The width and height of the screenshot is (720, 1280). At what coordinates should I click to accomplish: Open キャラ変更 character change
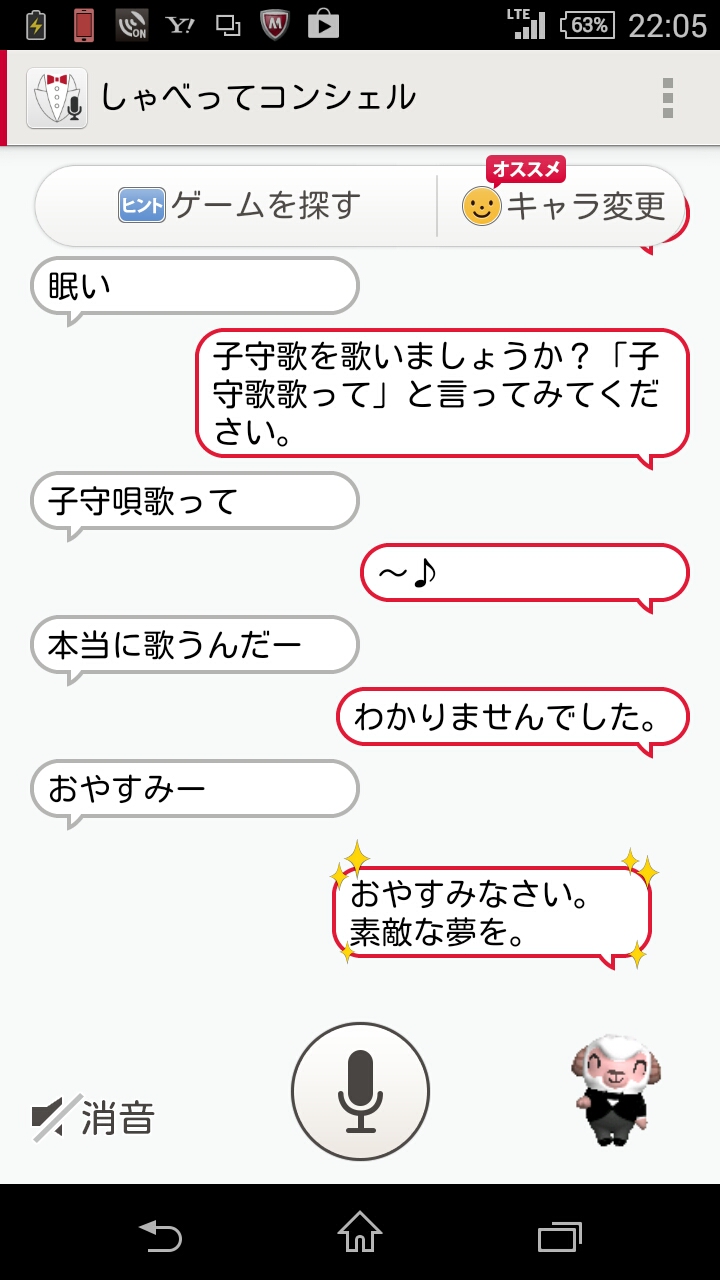point(564,206)
